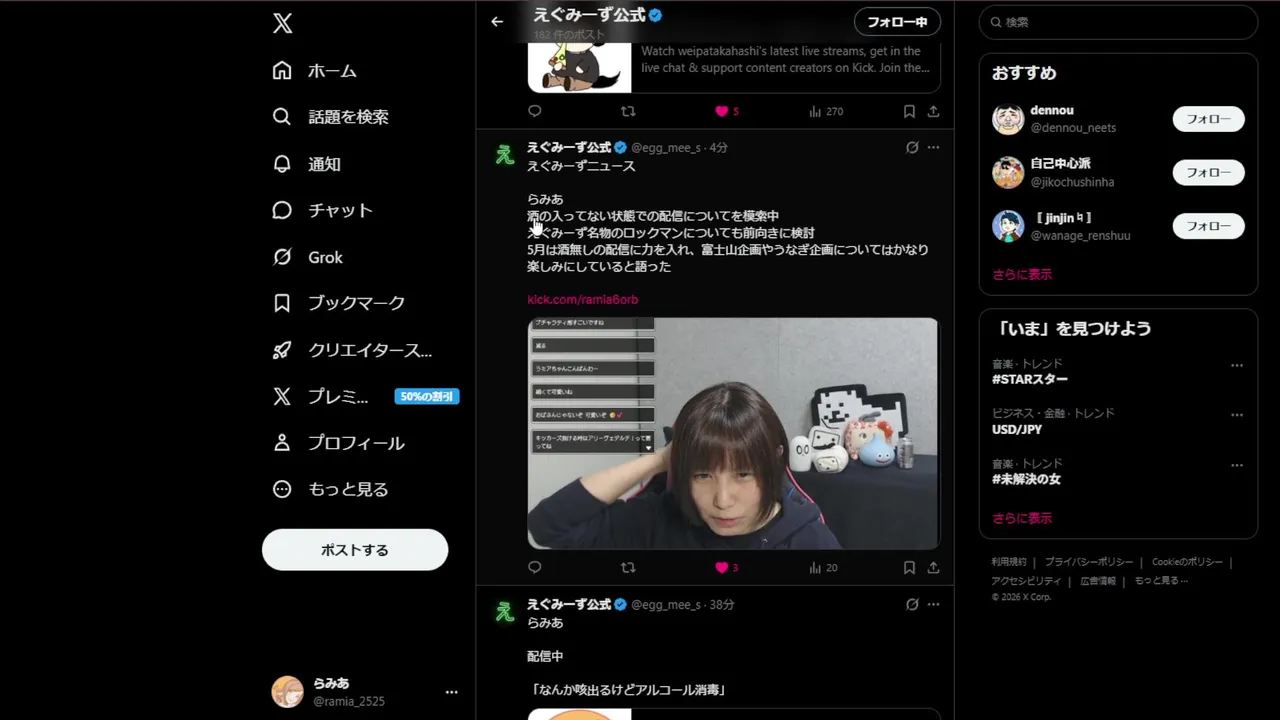
Task: Follow 自己中心派 account
Action: (x=1208, y=172)
